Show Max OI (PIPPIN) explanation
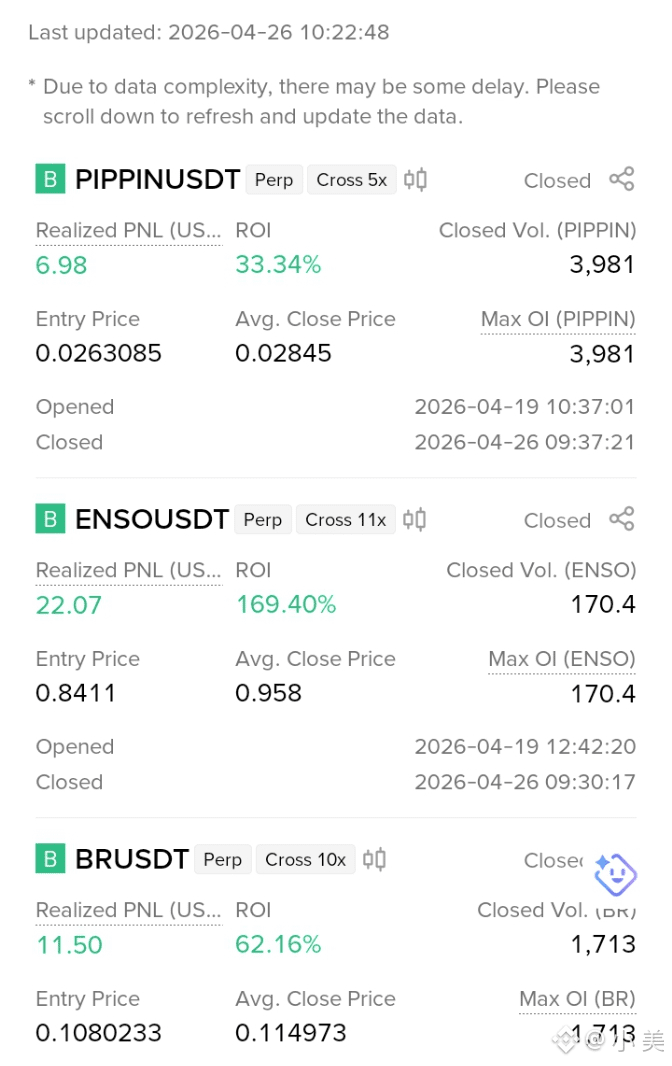This screenshot has height=1066, width=672. tap(558, 319)
